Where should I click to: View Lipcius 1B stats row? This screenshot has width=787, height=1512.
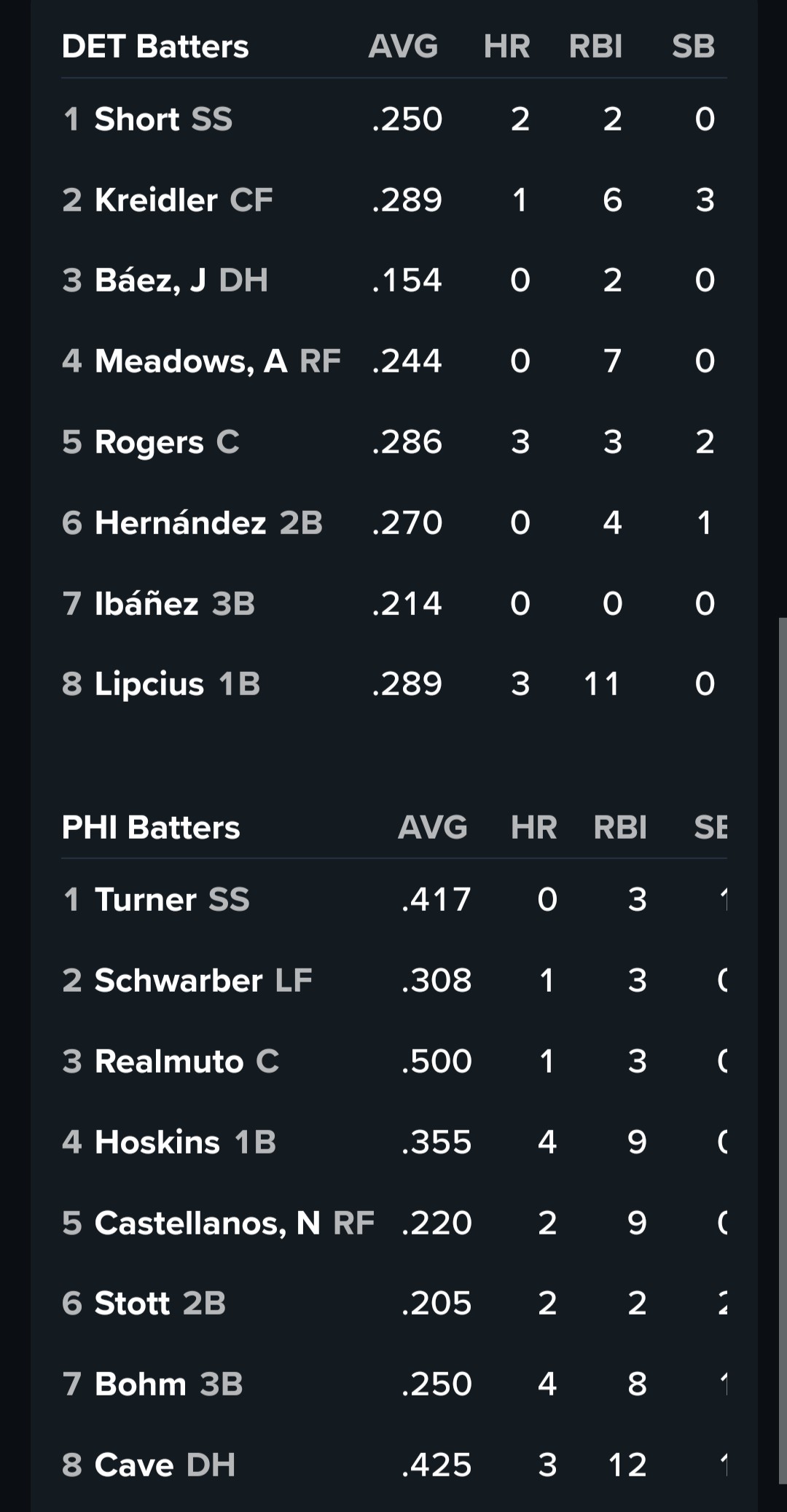coord(149,684)
